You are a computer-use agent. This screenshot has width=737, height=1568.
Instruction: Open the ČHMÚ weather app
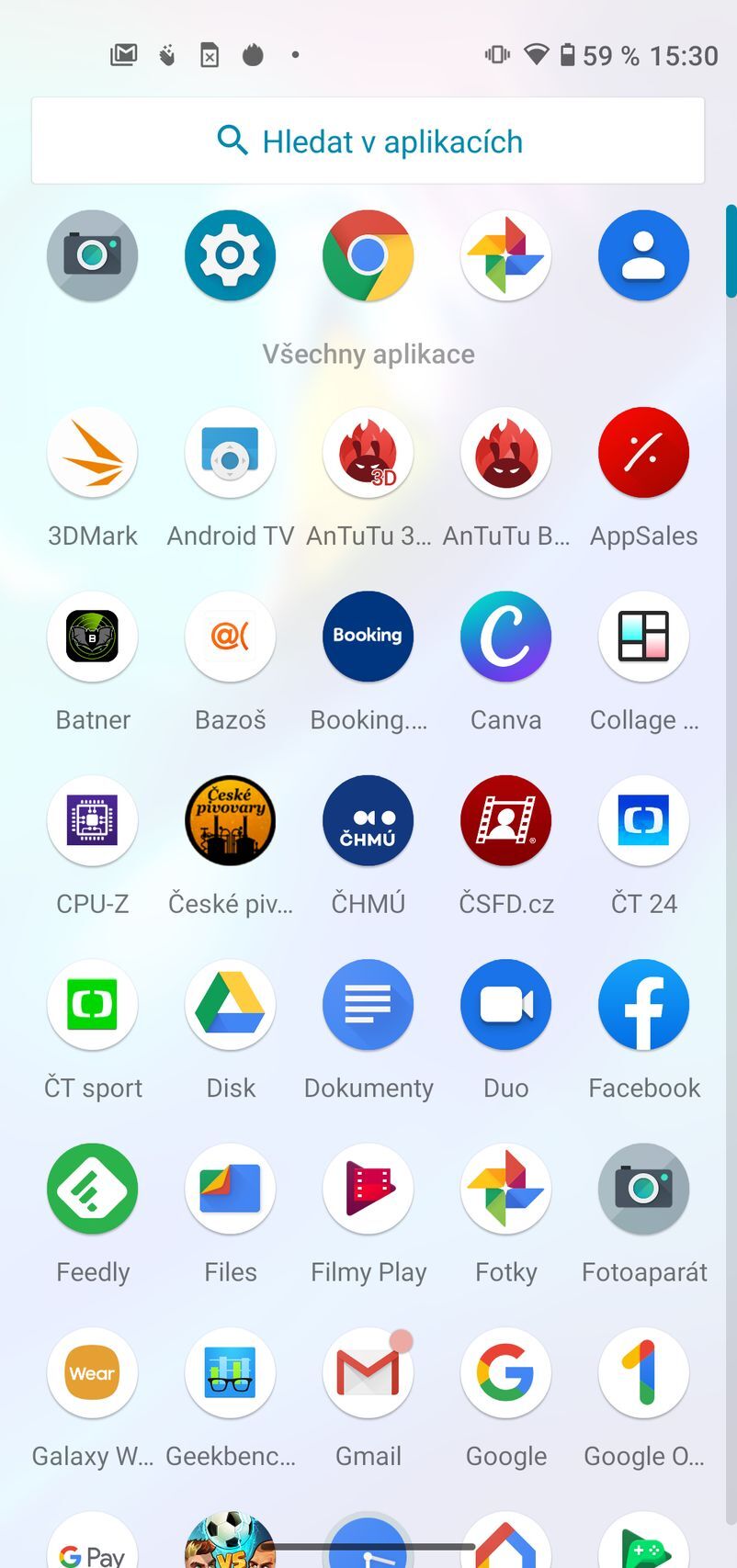tap(368, 820)
